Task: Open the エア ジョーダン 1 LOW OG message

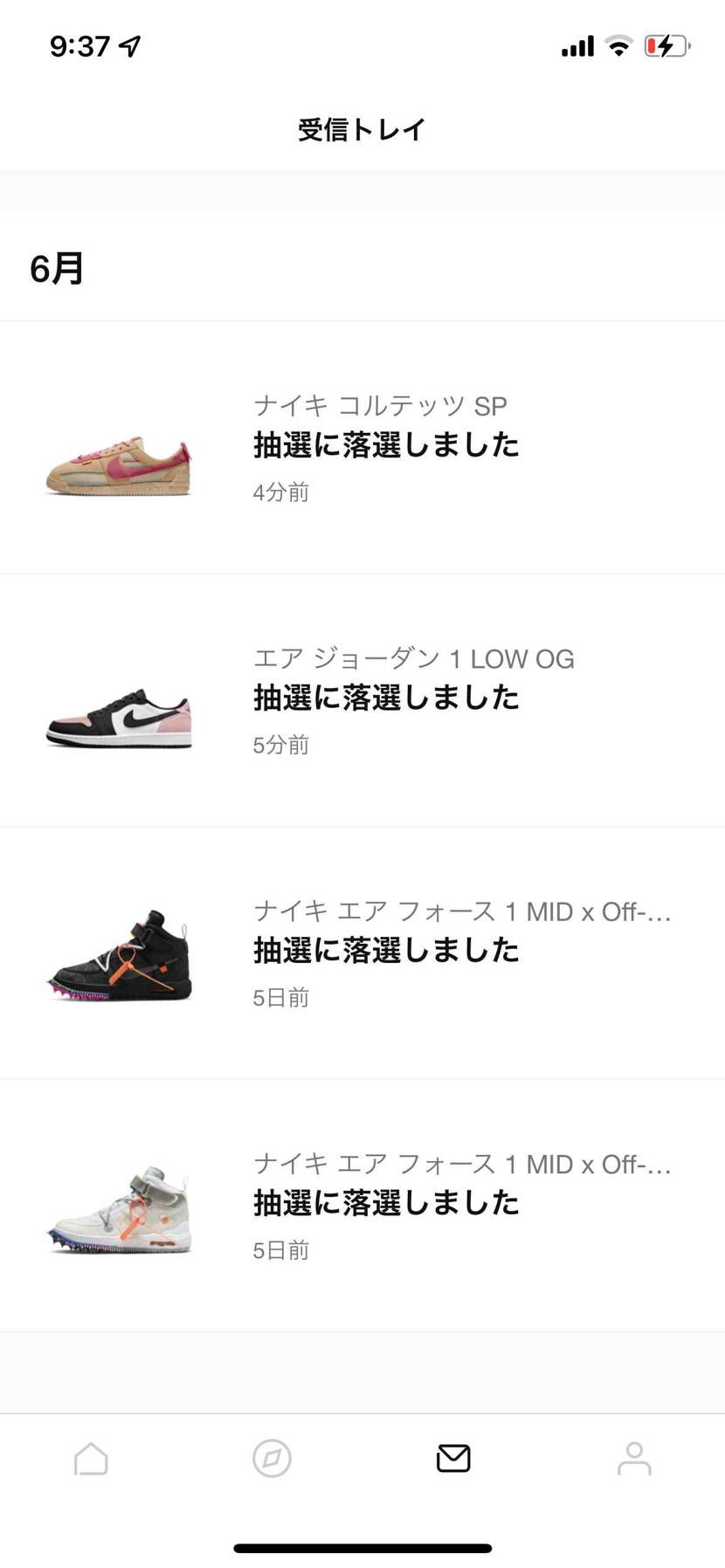Action: [x=362, y=700]
